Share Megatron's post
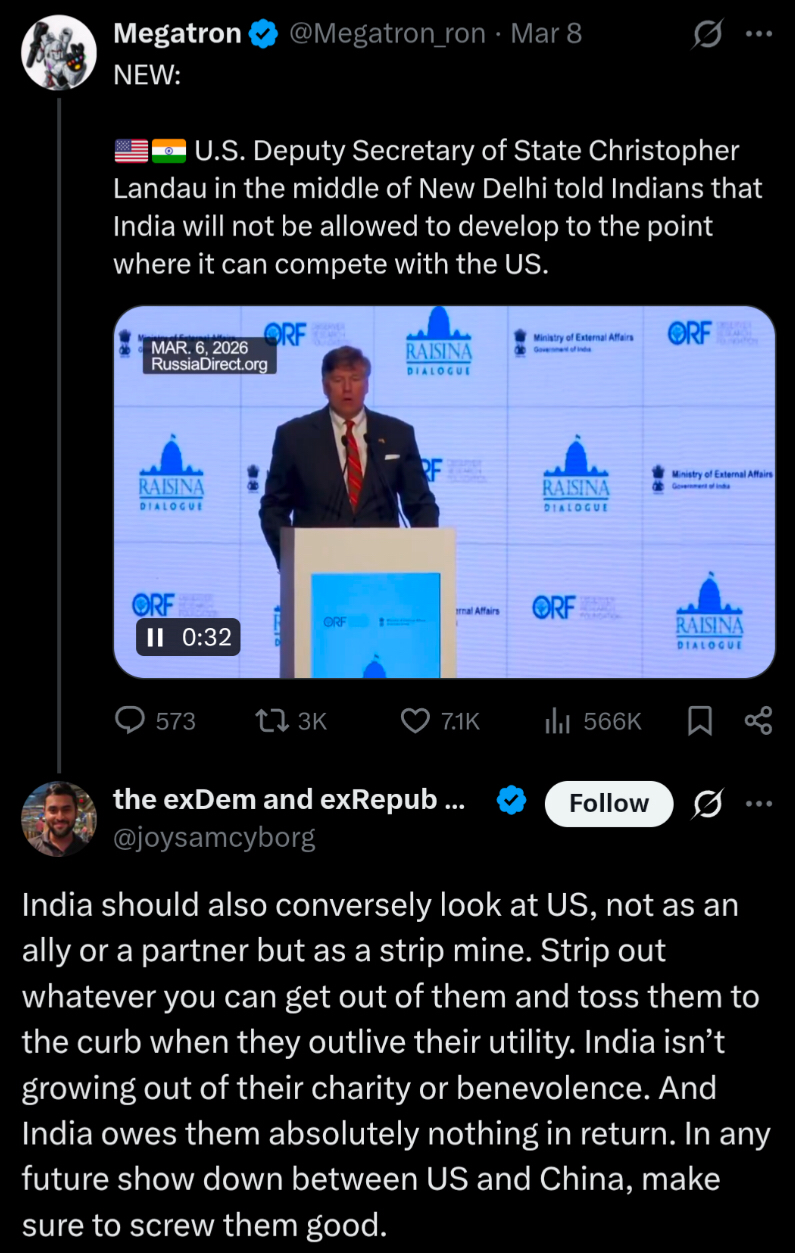This screenshot has height=1253, width=795. click(x=759, y=720)
